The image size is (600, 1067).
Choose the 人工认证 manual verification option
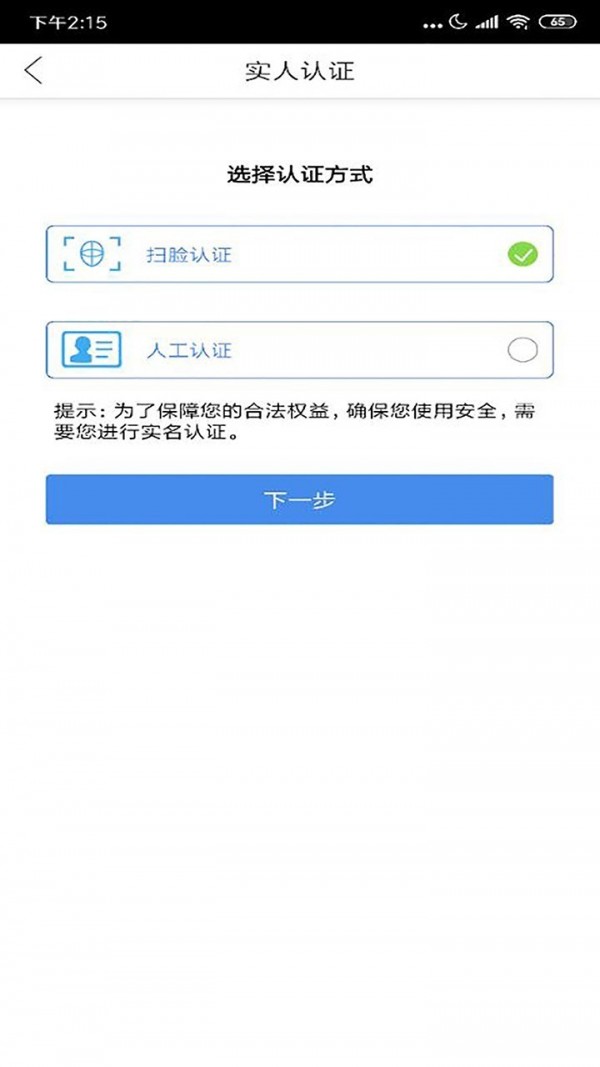tap(299, 350)
